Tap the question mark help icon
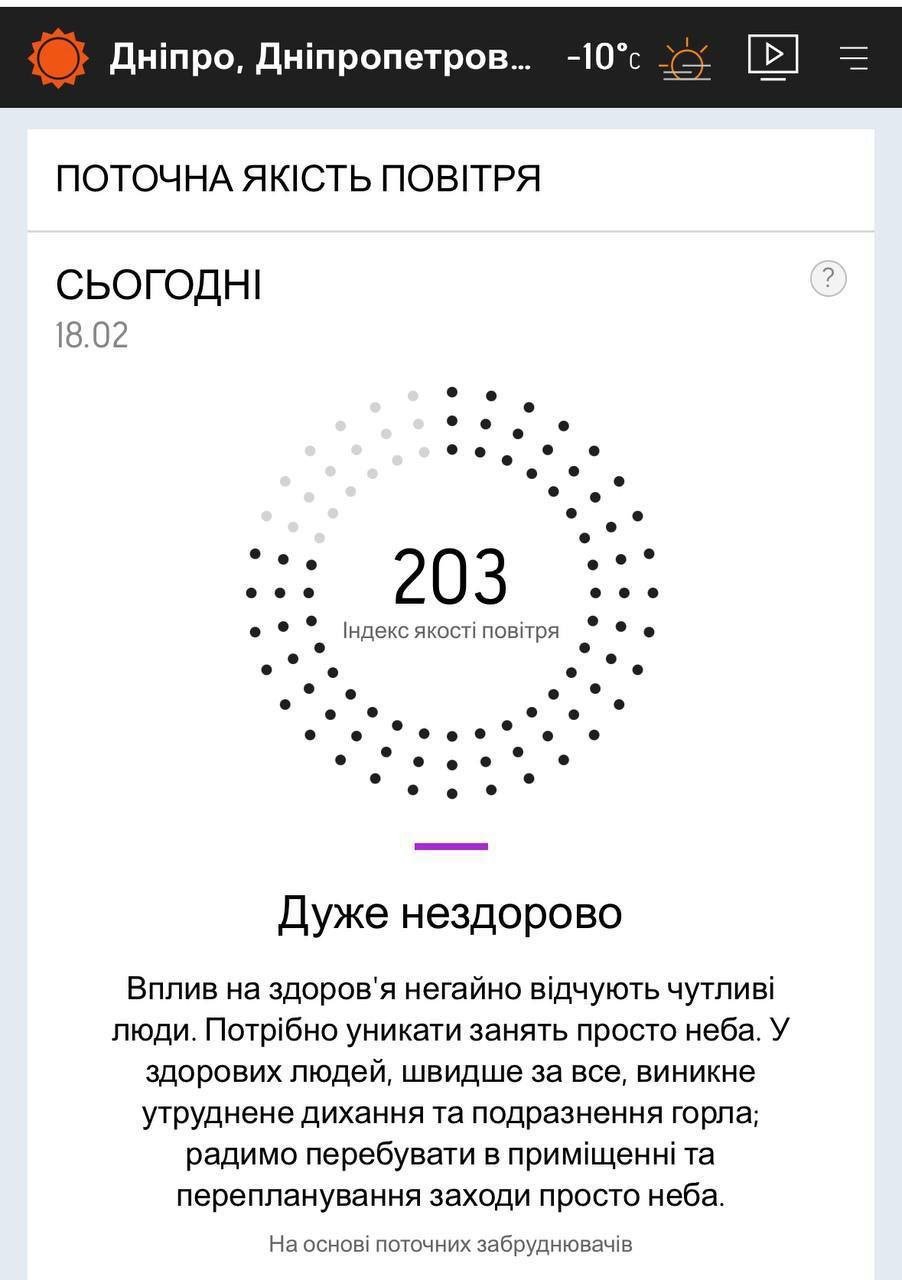902x1280 pixels. click(828, 279)
